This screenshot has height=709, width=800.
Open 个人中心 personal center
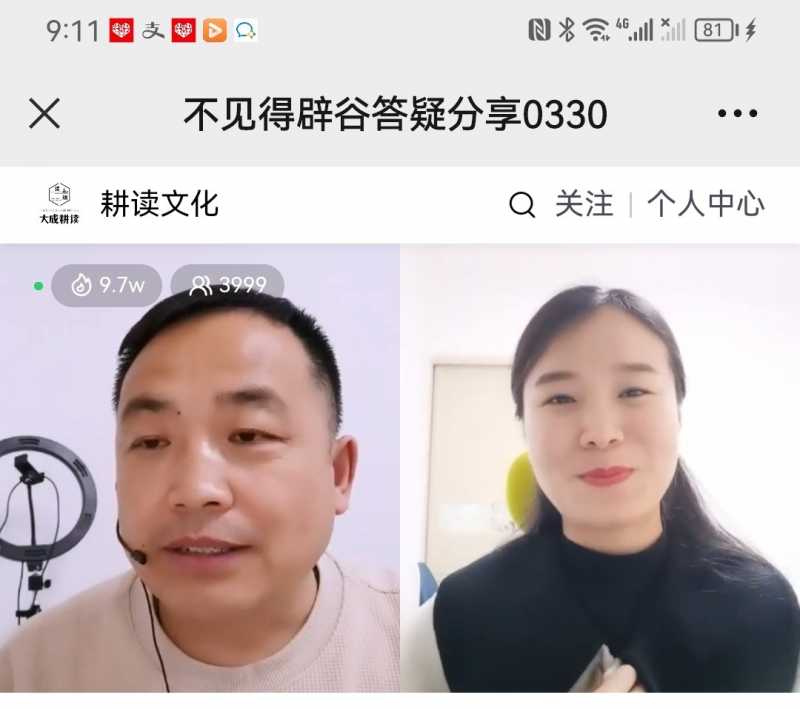click(705, 205)
